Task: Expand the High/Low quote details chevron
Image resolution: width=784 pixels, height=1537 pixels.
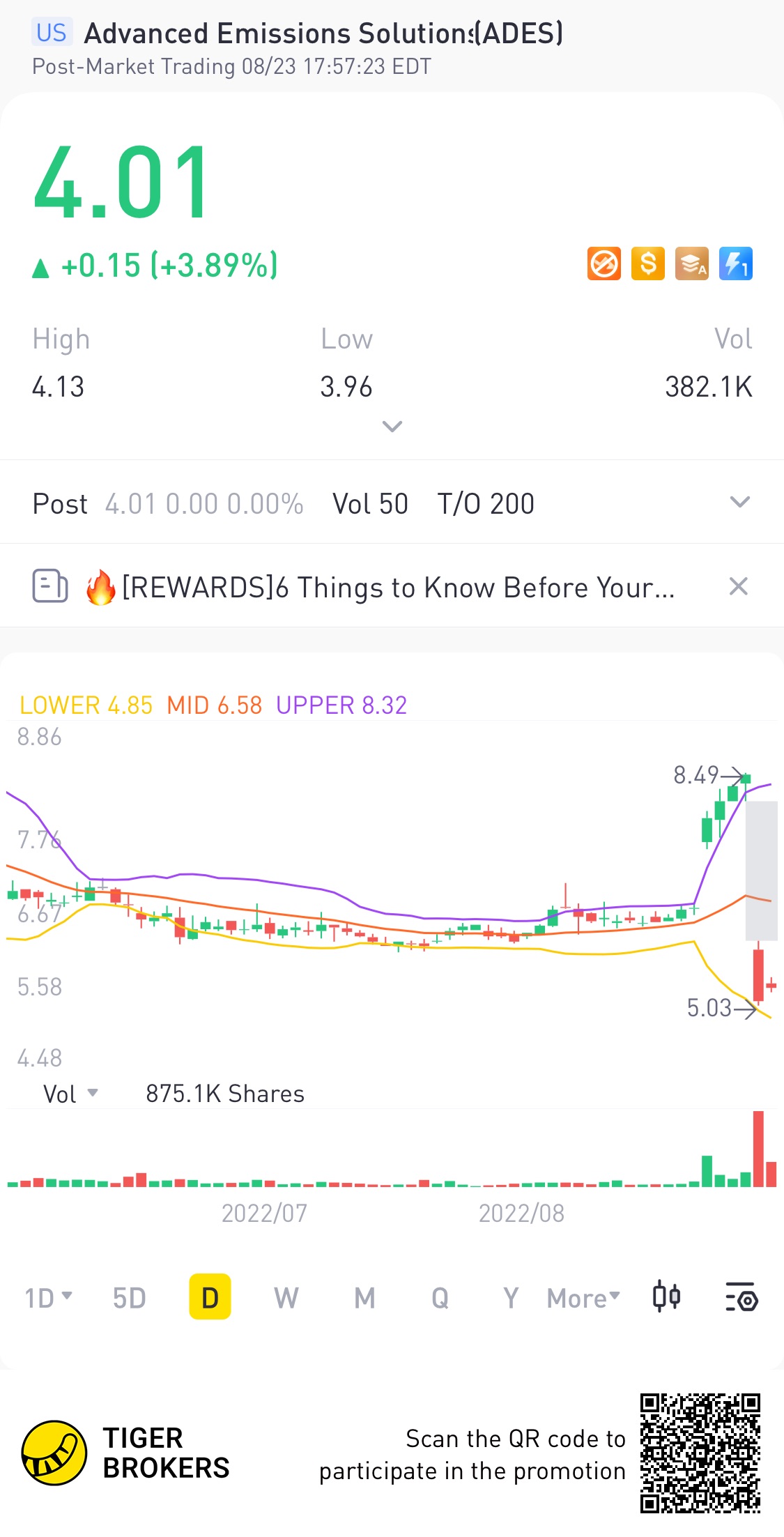Action: click(392, 427)
